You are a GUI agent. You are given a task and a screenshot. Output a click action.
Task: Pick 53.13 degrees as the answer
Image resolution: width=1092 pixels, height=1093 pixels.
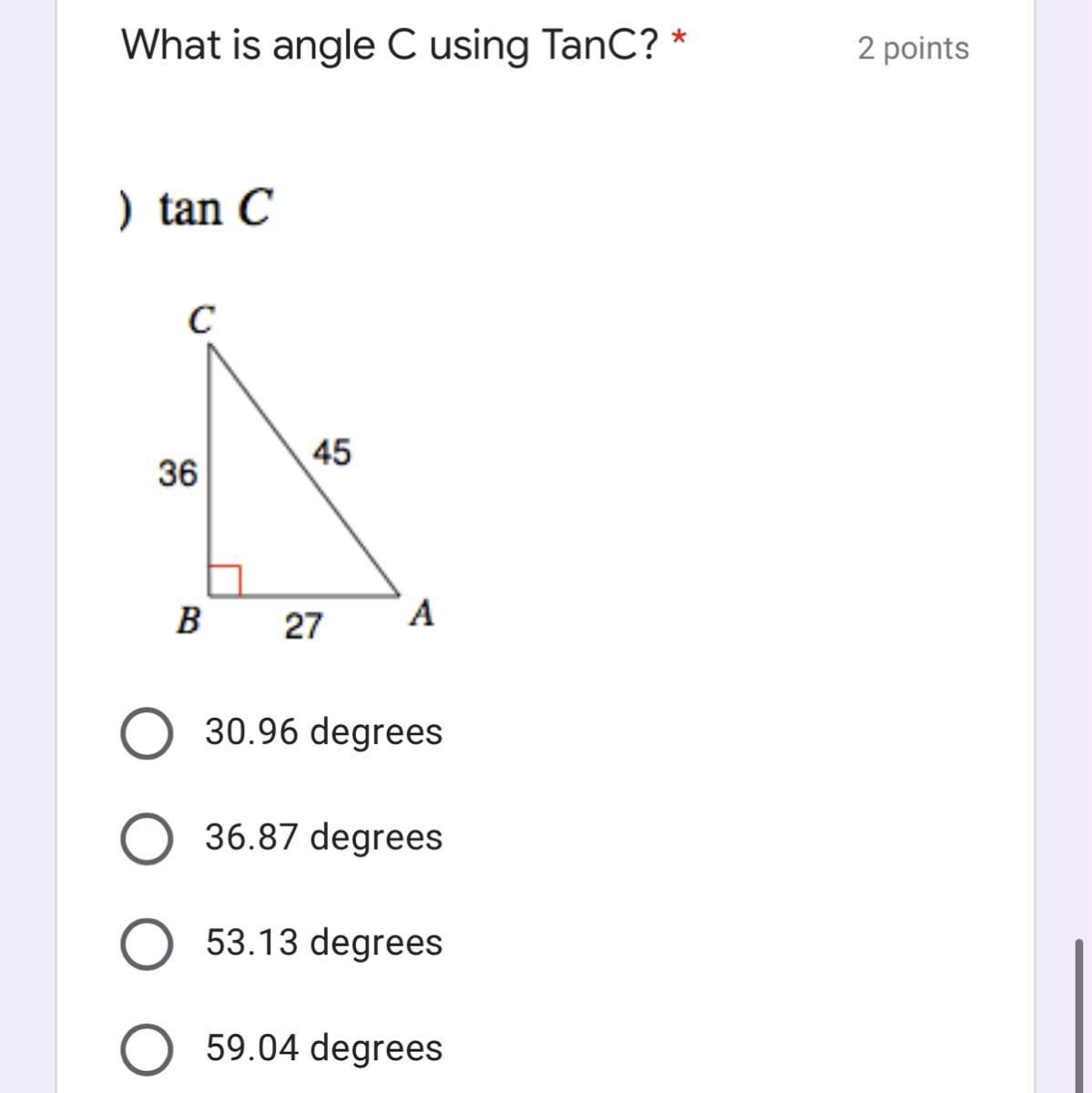pyautogui.click(x=147, y=945)
